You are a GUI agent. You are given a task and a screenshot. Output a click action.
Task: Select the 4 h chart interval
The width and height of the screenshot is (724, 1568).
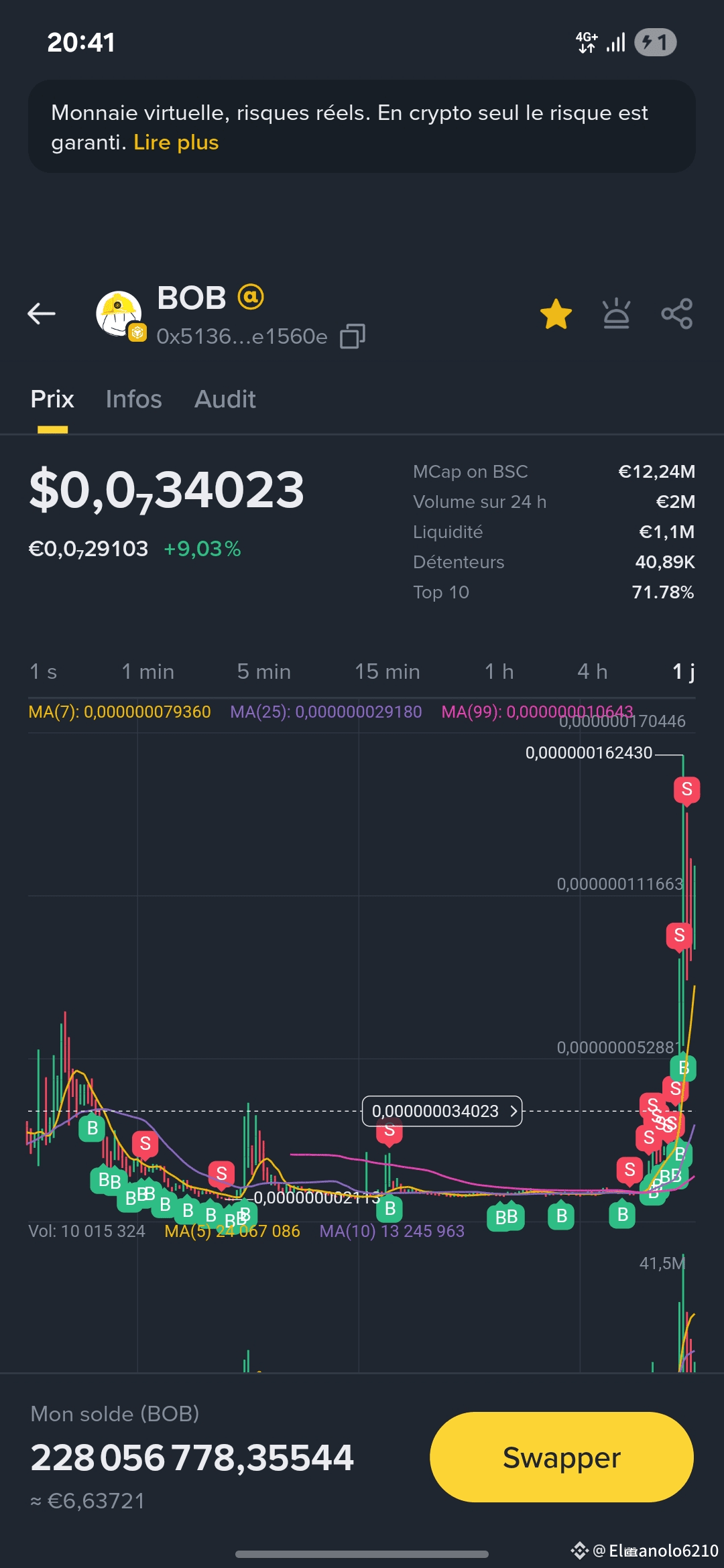click(x=593, y=671)
